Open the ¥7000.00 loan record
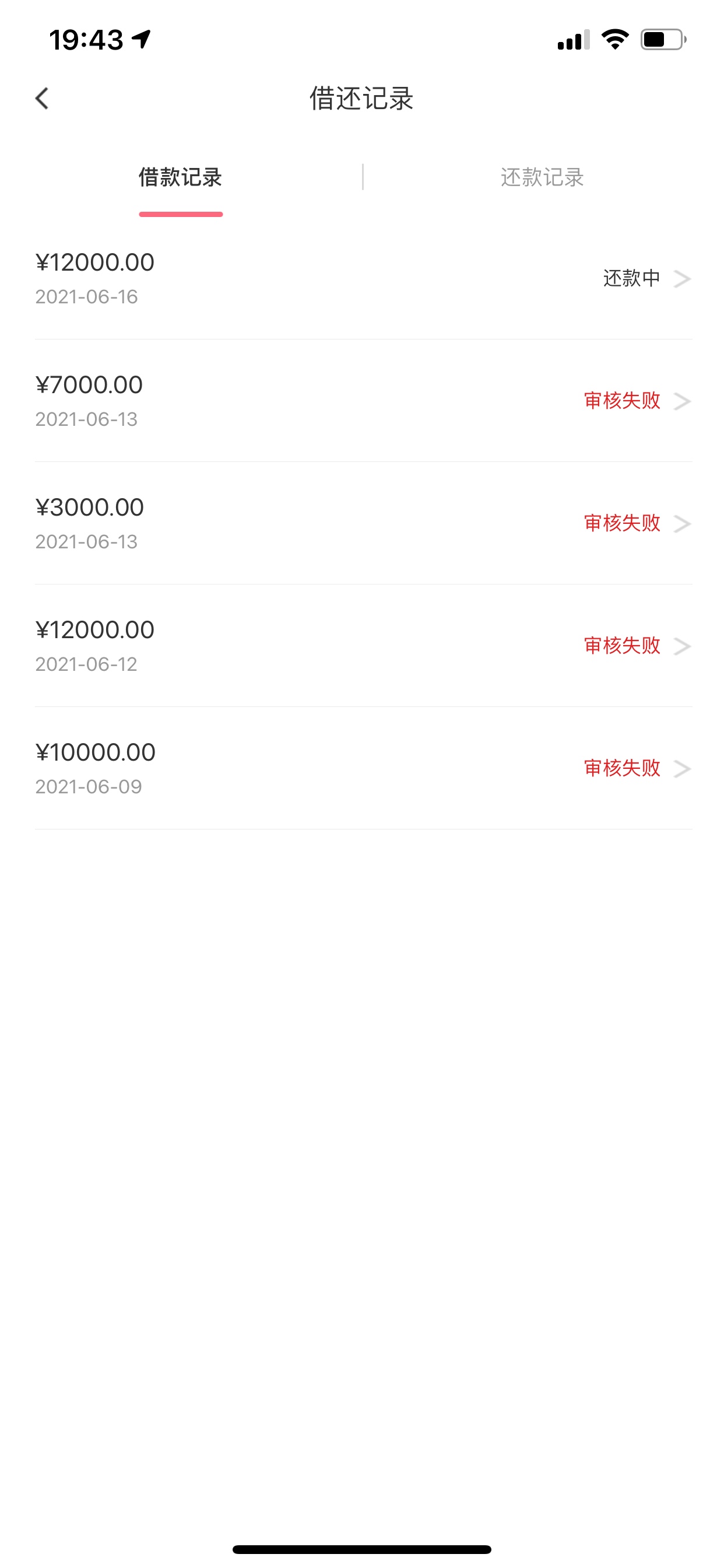Screen dimensions: 724x1568 [x=363, y=401]
